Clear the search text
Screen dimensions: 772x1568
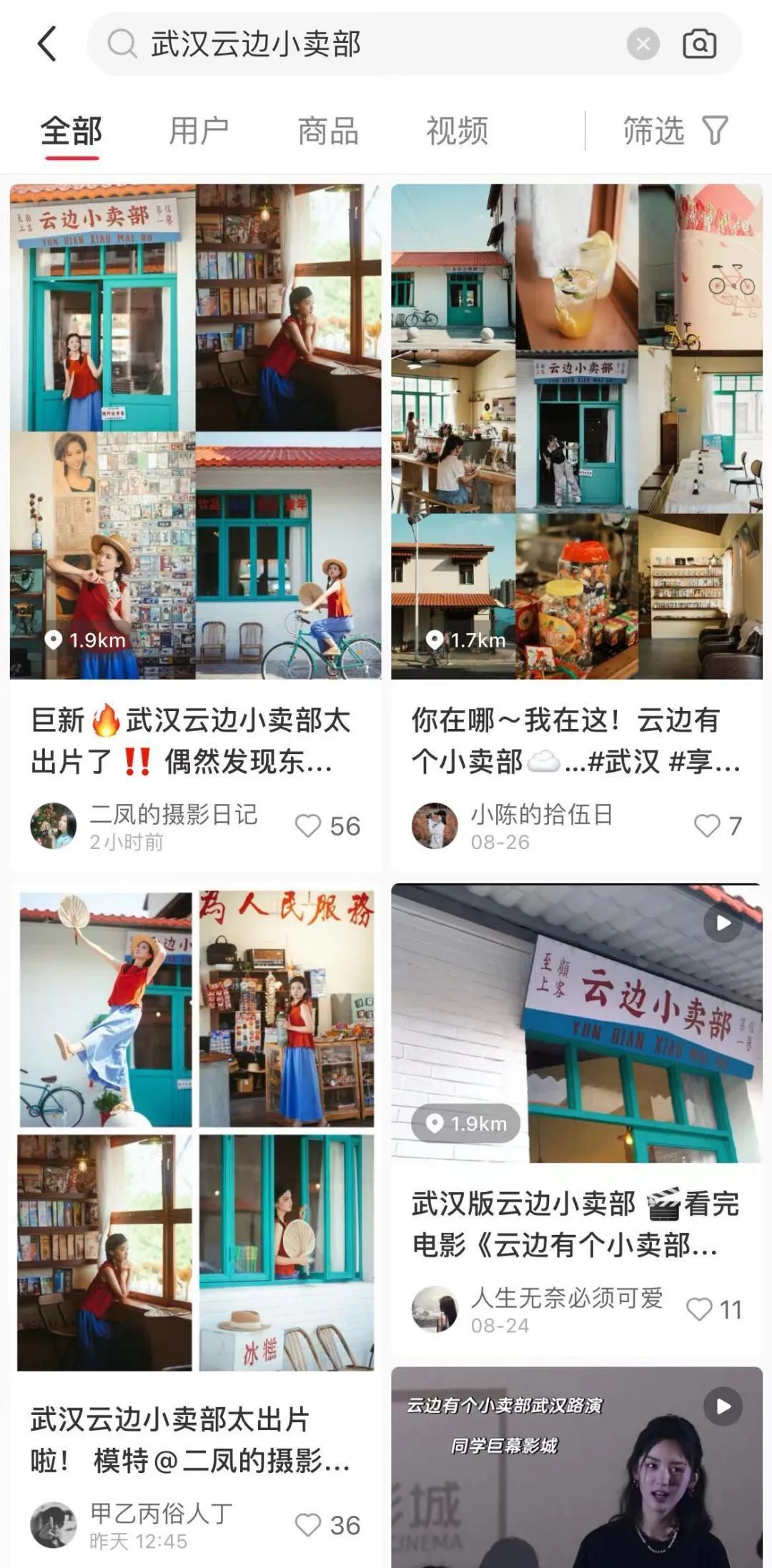643,44
